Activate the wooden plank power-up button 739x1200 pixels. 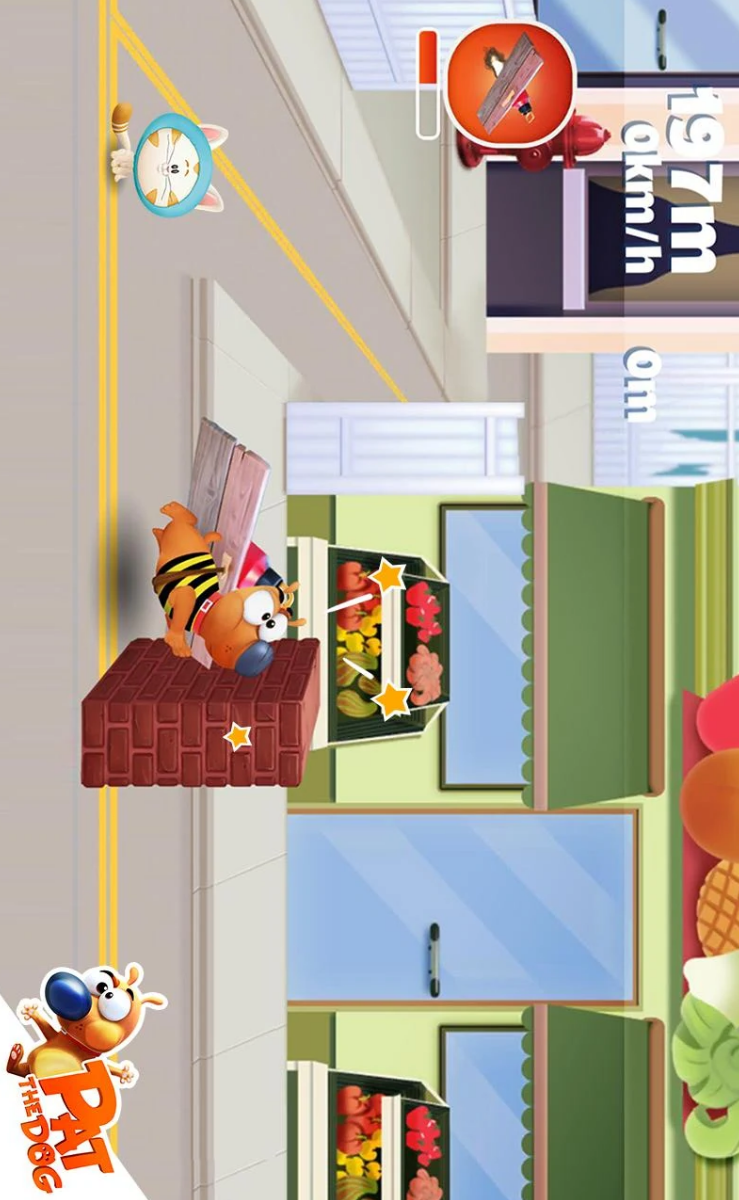pyautogui.click(x=511, y=83)
